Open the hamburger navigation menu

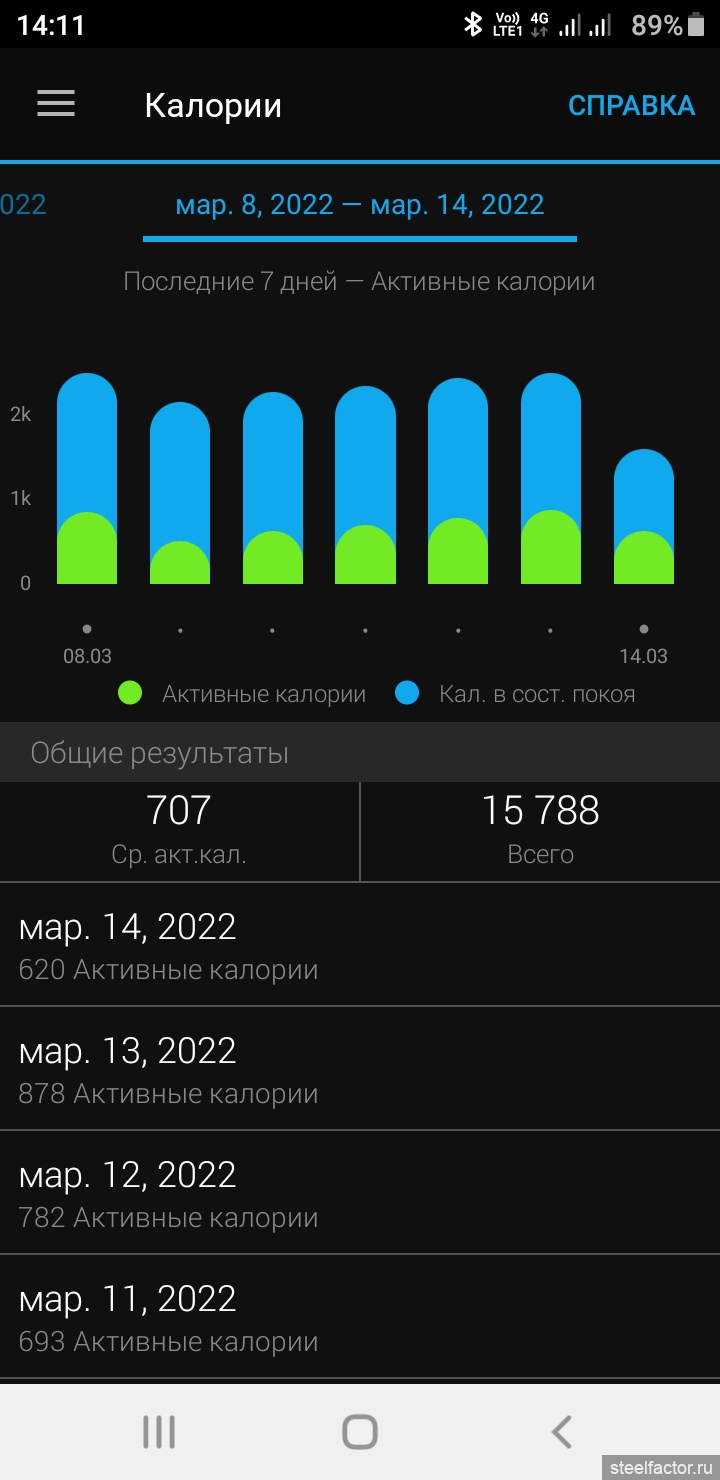click(56, 104)
